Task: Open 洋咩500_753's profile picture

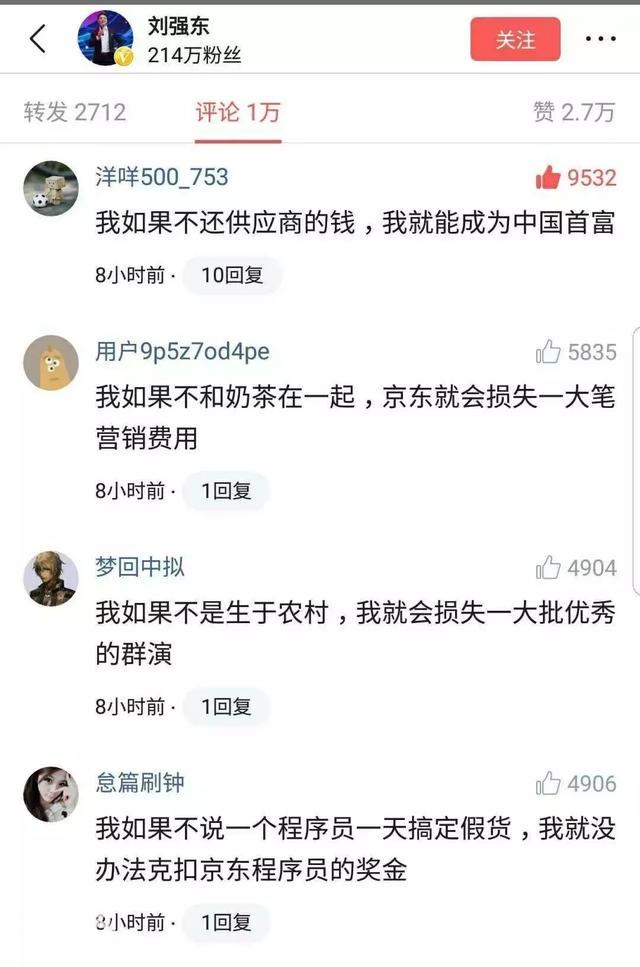Action: (50, 188)
